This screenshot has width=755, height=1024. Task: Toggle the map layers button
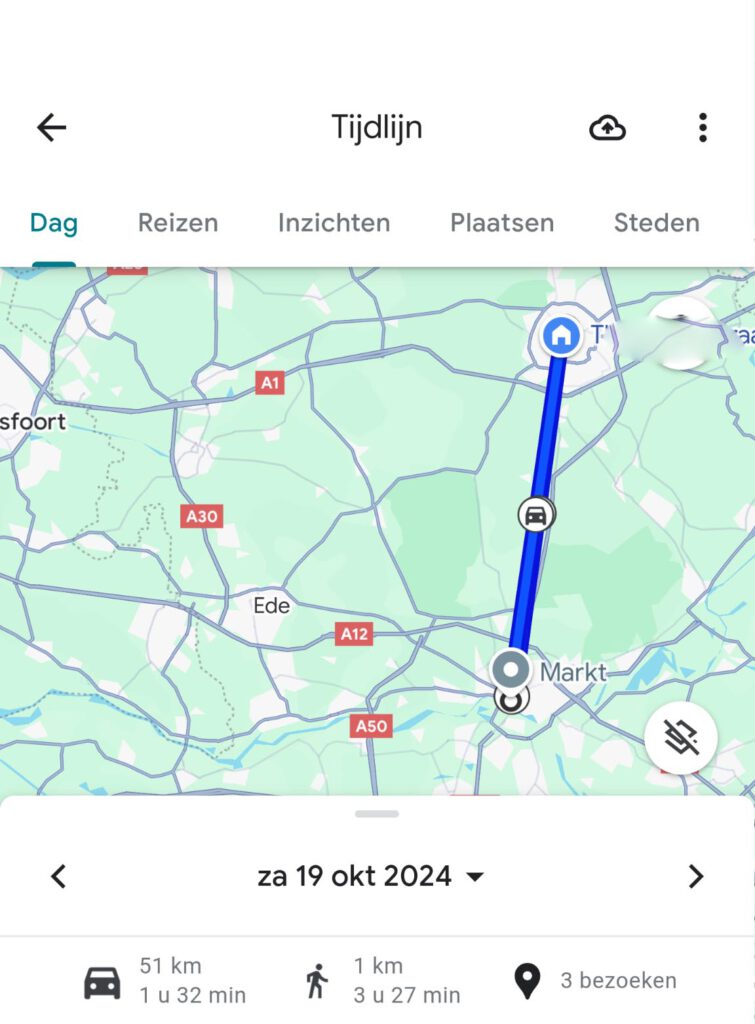point(680,739)
